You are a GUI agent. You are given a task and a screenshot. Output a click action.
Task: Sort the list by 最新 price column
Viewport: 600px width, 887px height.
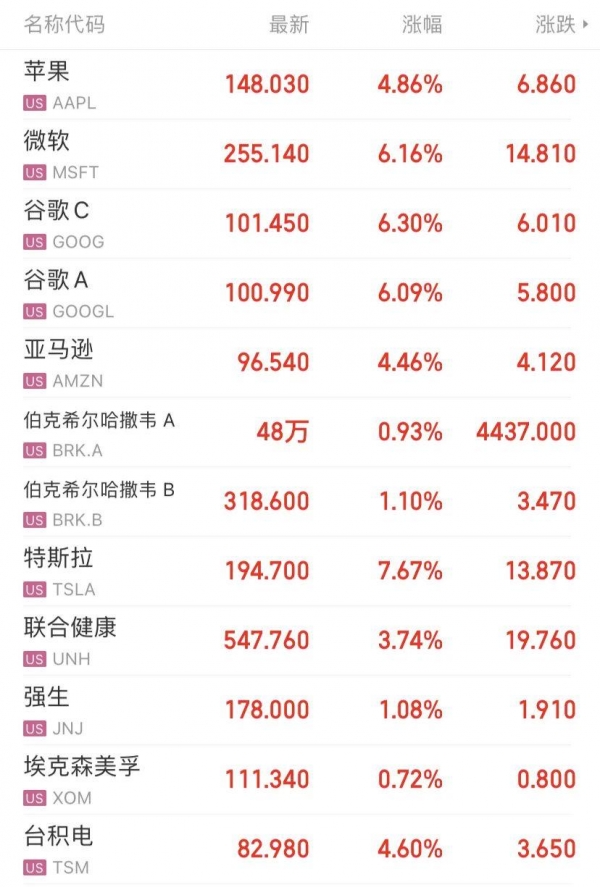pyautogui.click(x=289, y=25)
